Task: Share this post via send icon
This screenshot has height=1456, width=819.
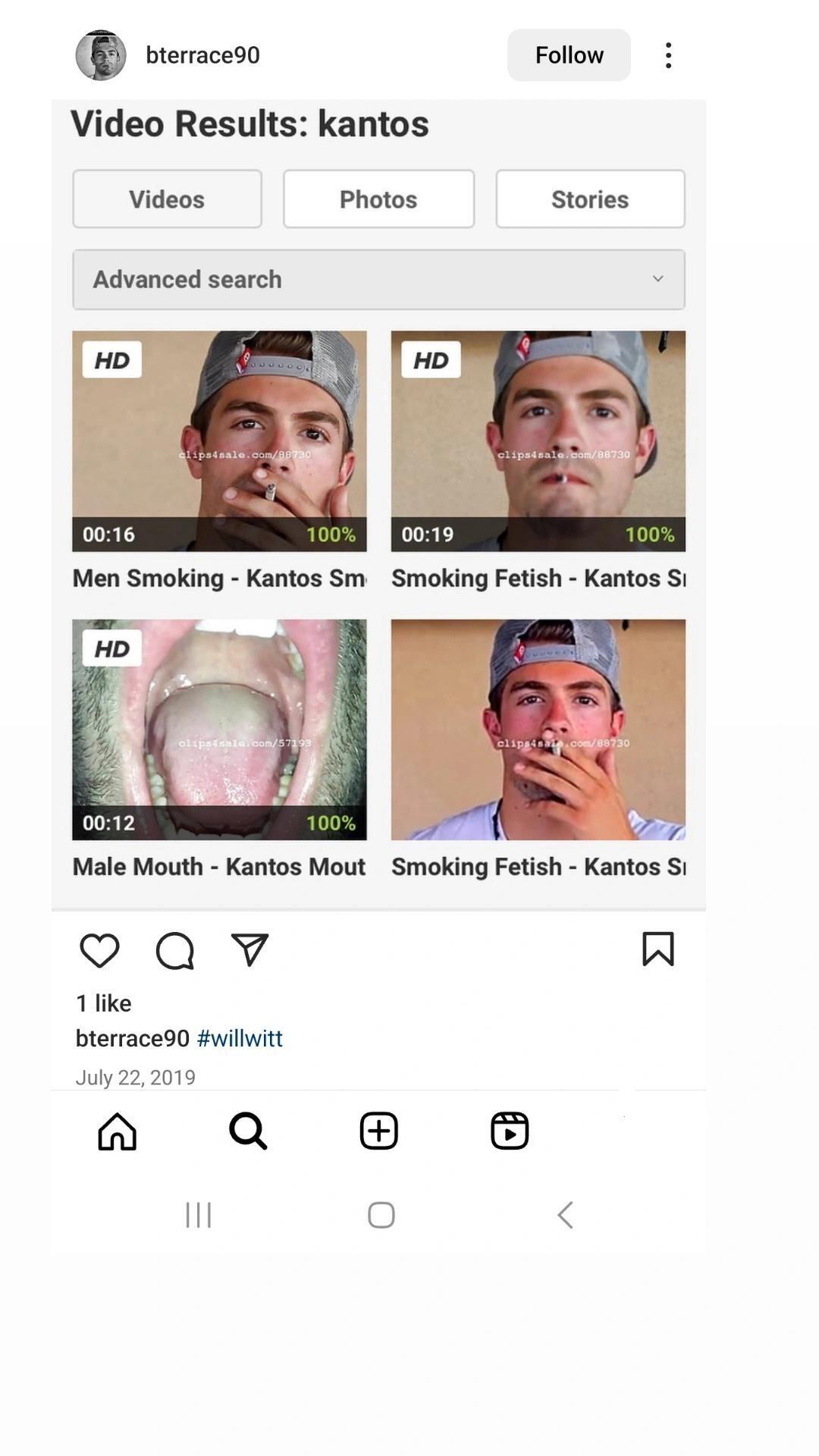Action: click(x=250, y=950)
